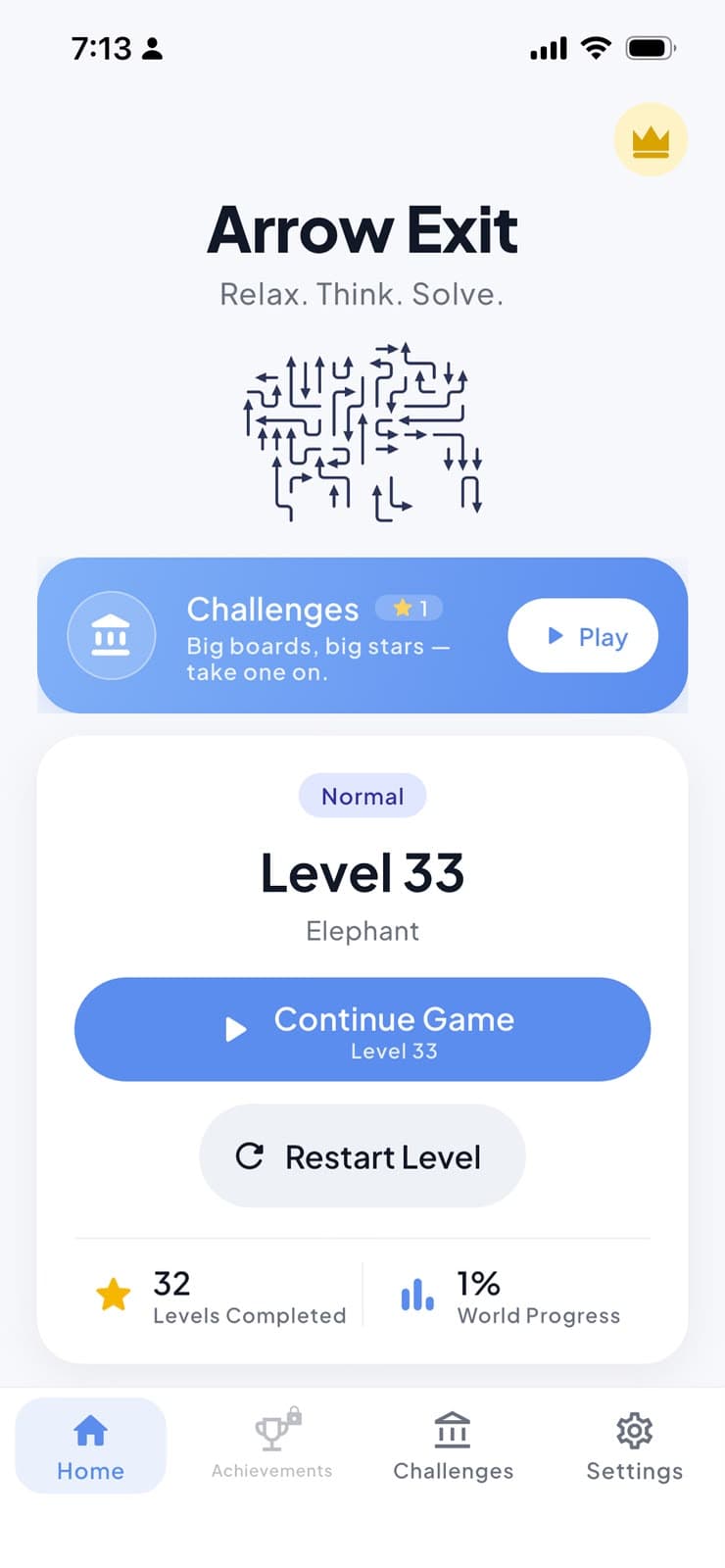Play the Challenges mode
Viewport: 725px width, 1568px height.
coord(583,636)
